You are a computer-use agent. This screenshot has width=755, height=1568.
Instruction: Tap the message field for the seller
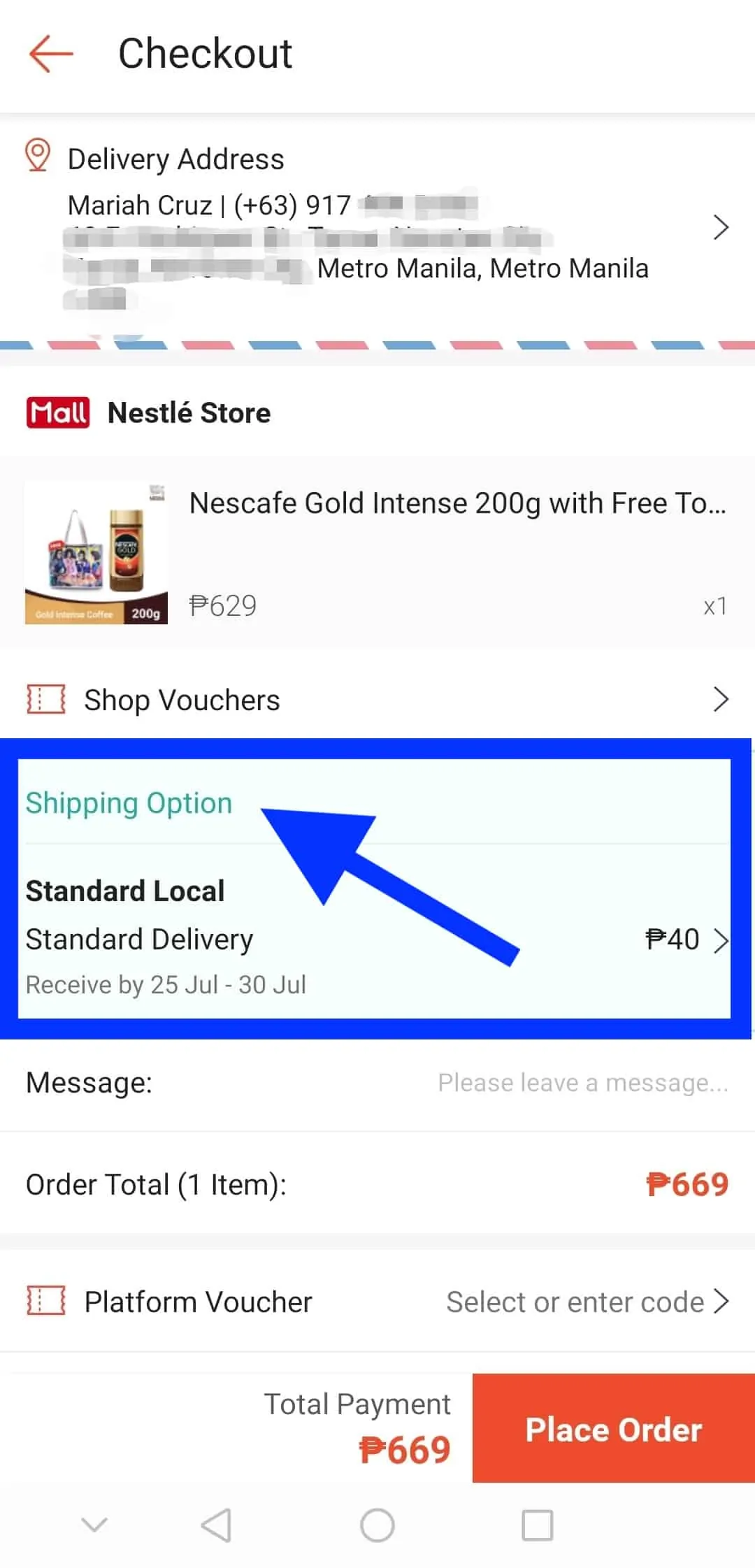582,1083
